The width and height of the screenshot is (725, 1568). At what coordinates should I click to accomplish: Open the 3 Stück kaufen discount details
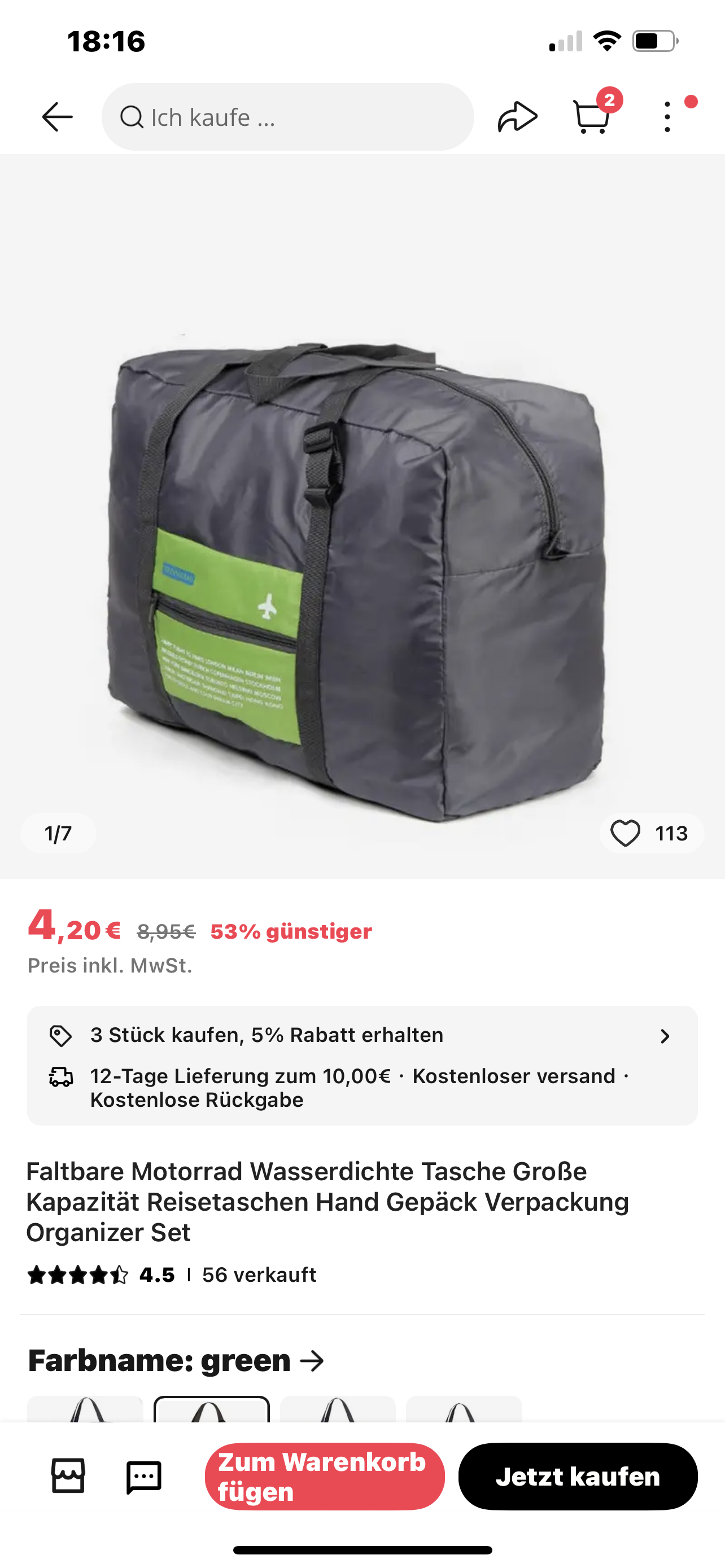(362, 1035)
